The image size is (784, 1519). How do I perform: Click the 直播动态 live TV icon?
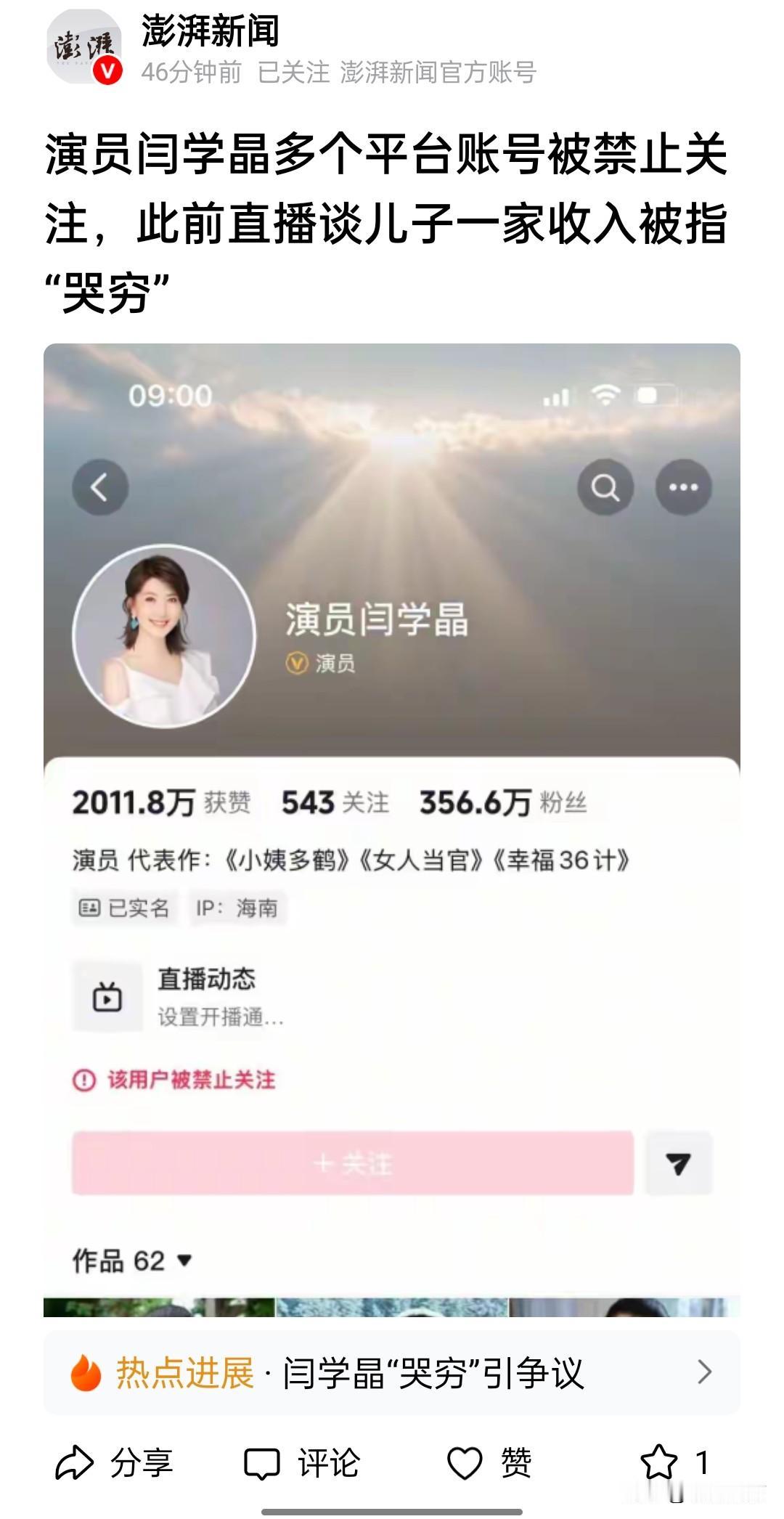pos(107,998)
